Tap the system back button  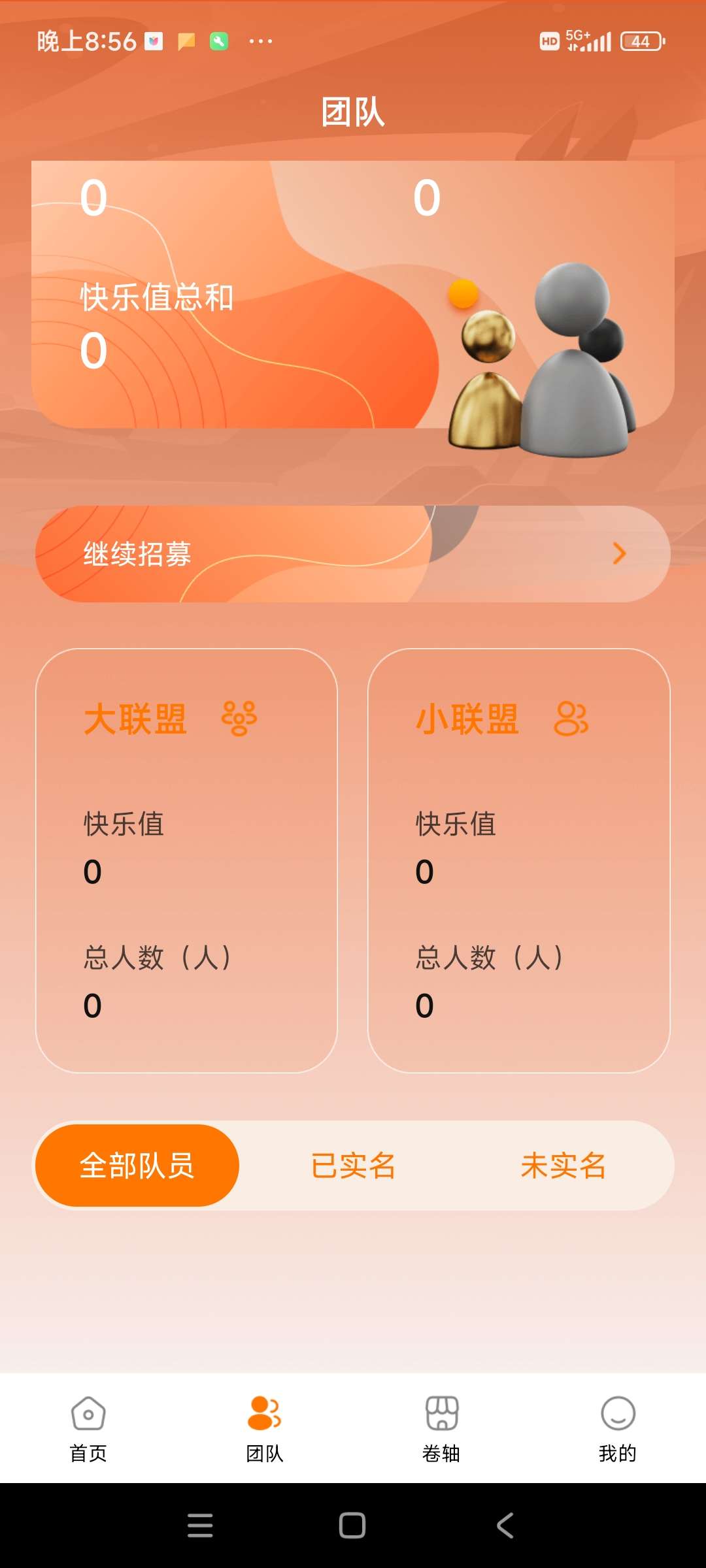pyautogui.click(x=505, y=1526)
